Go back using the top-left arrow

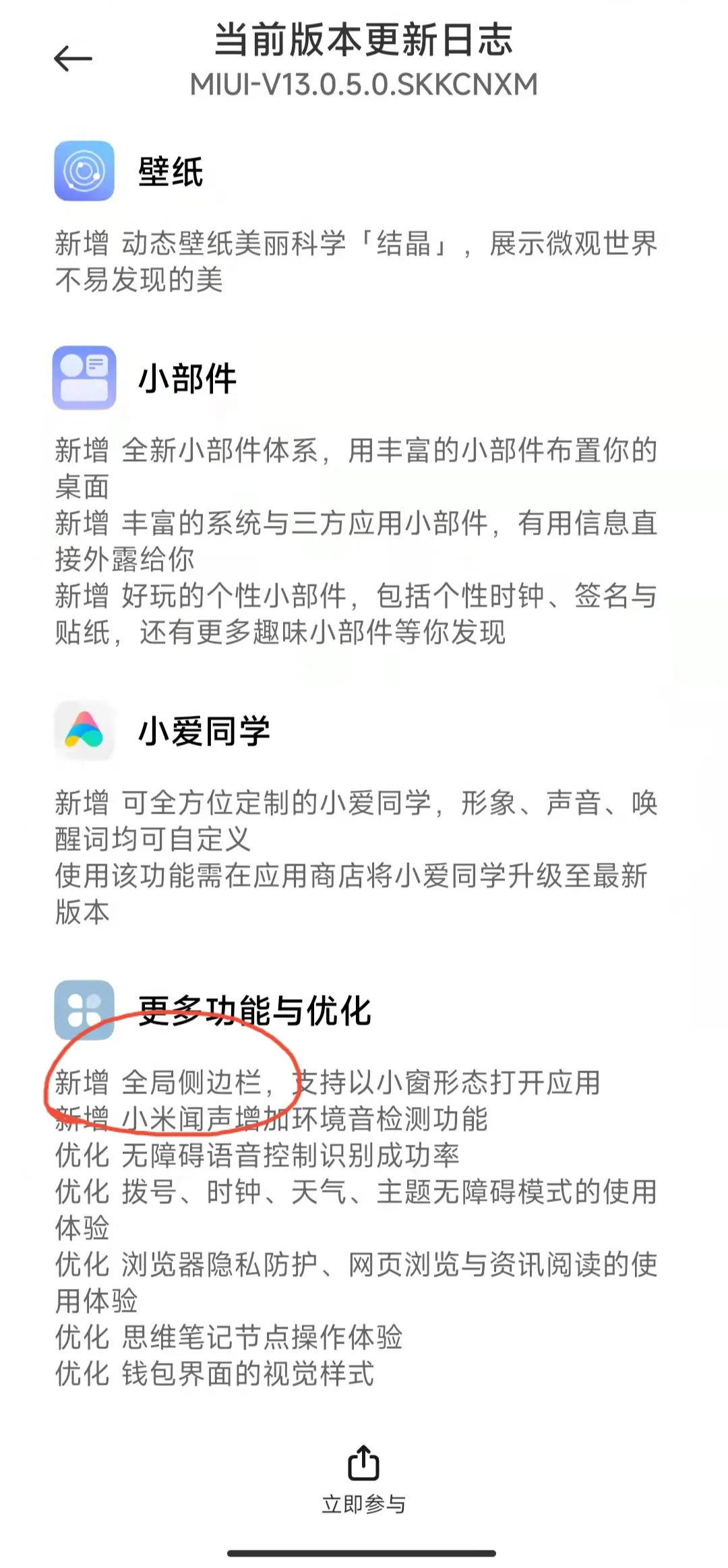(x=73, y=59)
